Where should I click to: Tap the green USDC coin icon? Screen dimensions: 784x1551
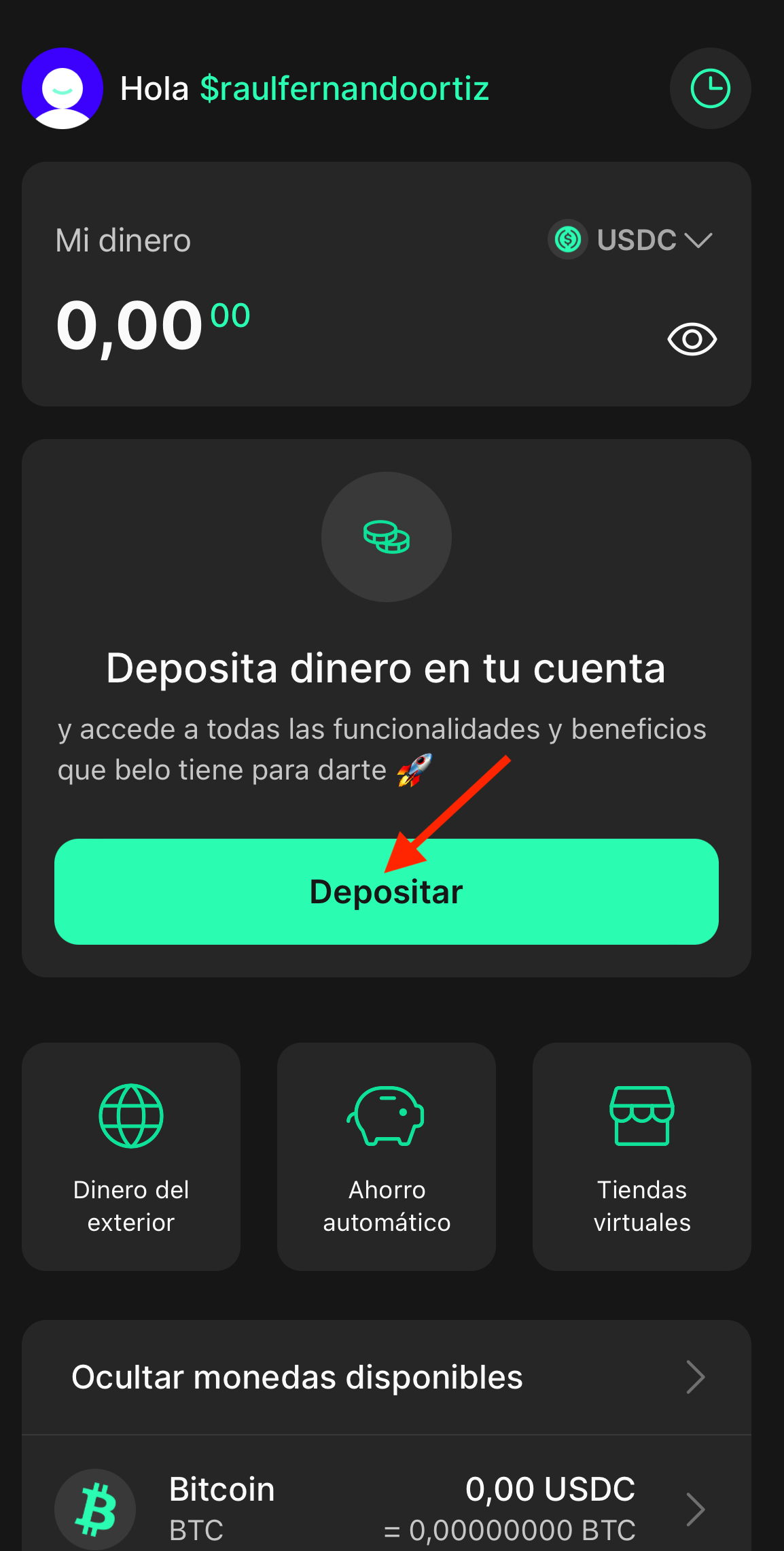click(568, 239)
